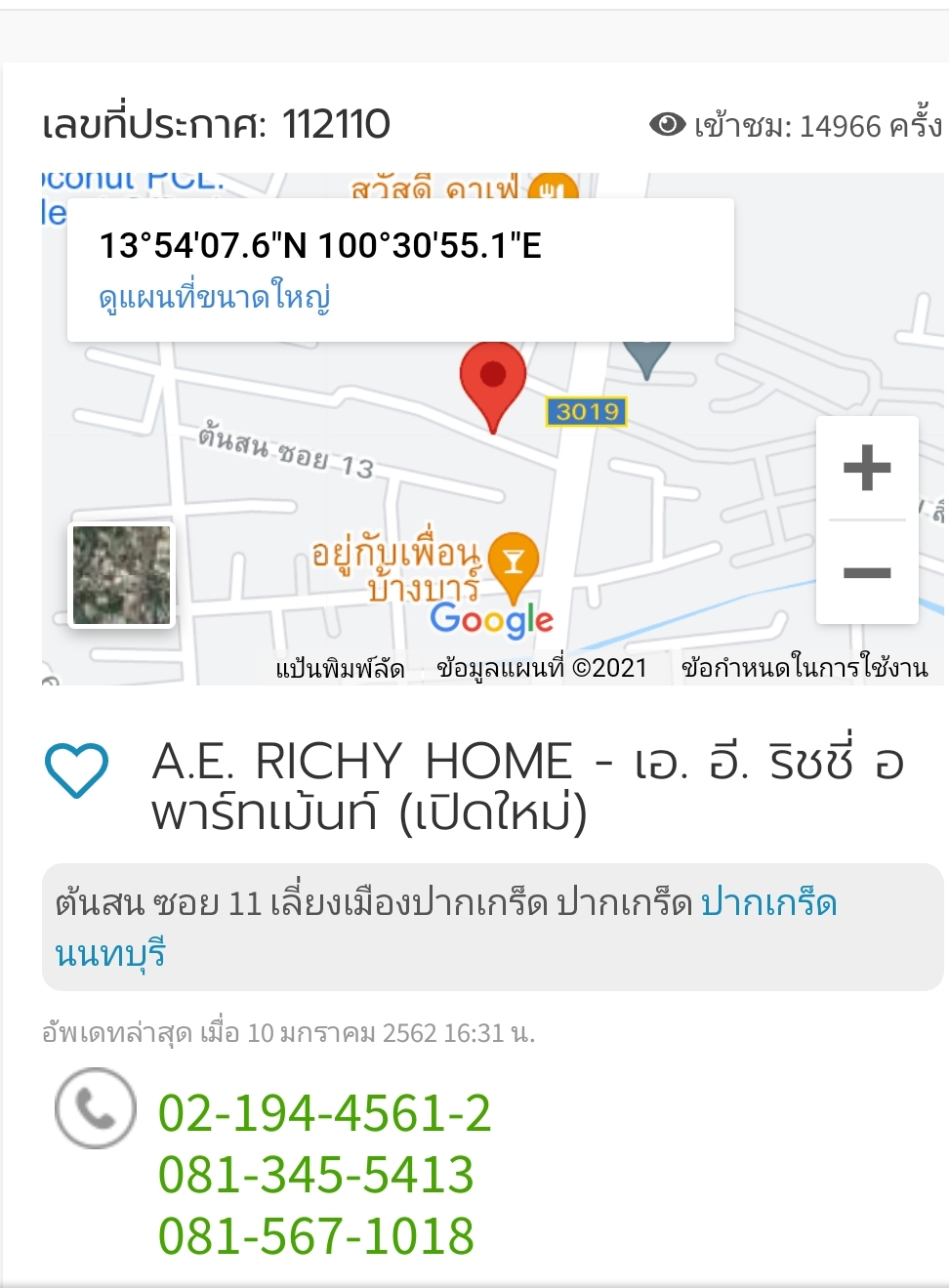Open the นนทบุรี province link
The image size is (949, 1288).
click(110, 953)
